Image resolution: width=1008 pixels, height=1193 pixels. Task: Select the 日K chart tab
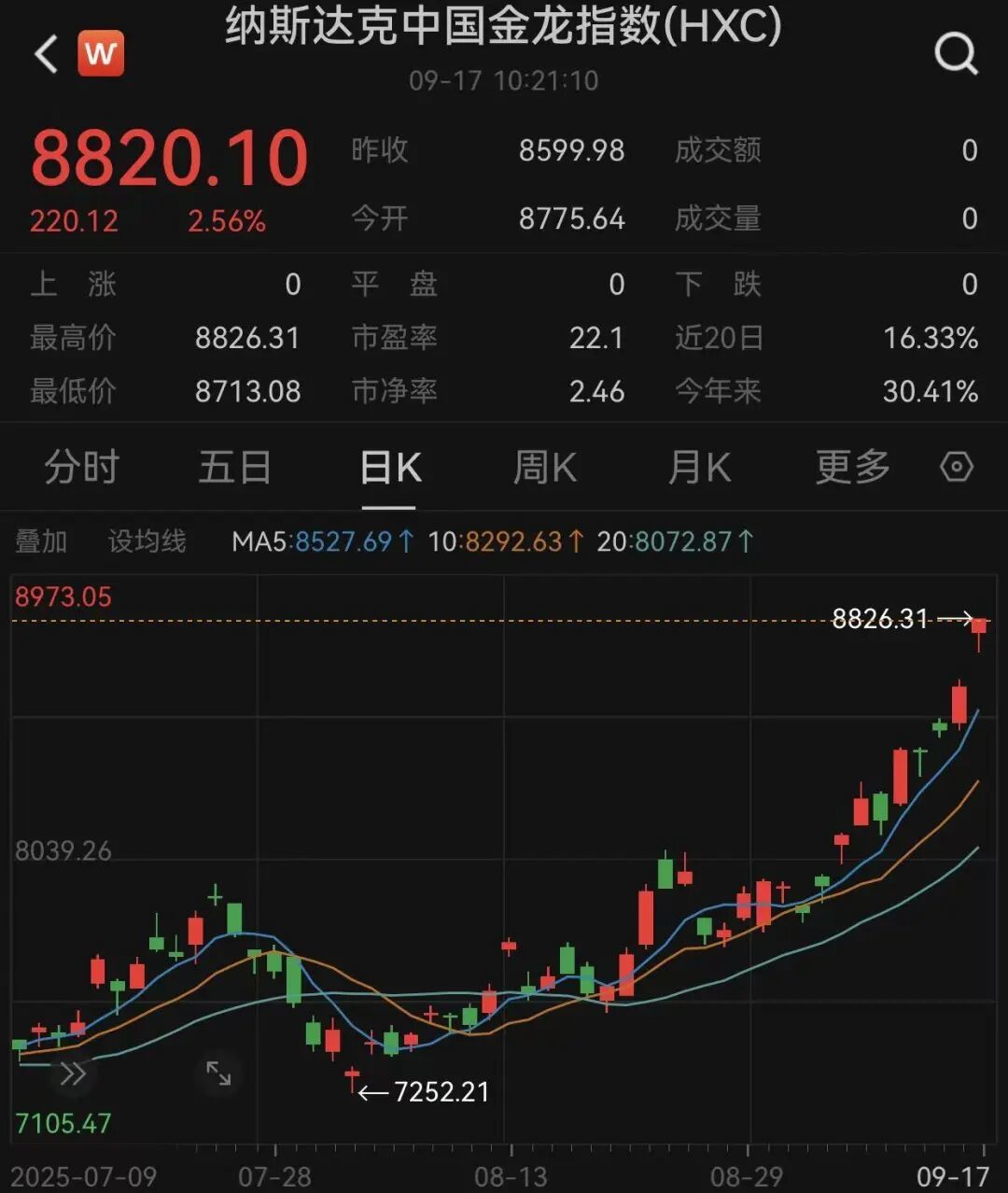coord(390,467)
